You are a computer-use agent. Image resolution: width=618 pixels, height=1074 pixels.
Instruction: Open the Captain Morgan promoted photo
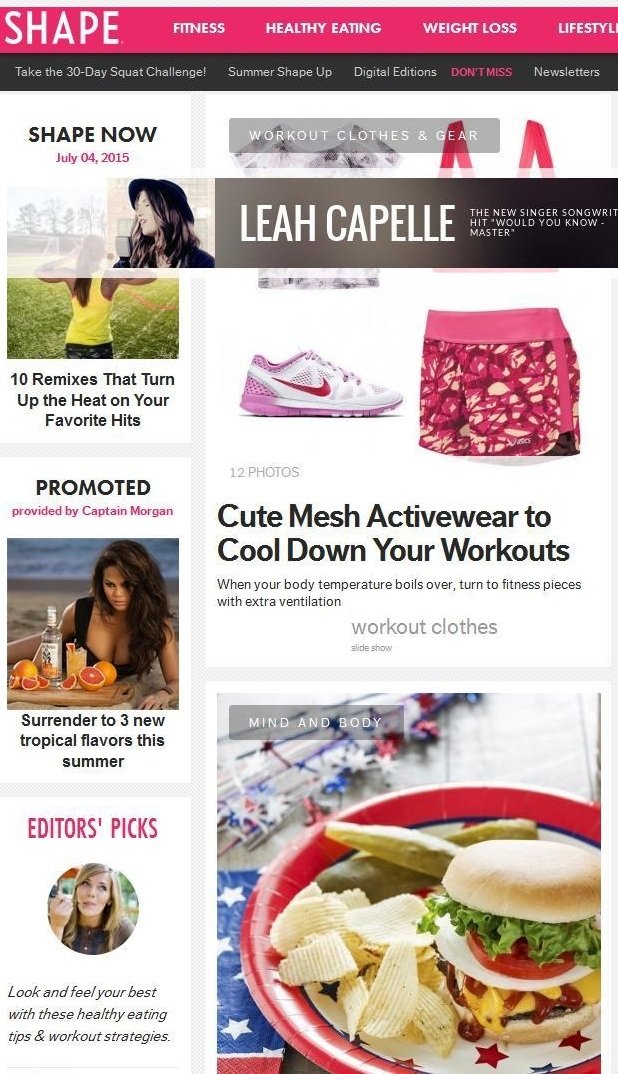(92, 623)
